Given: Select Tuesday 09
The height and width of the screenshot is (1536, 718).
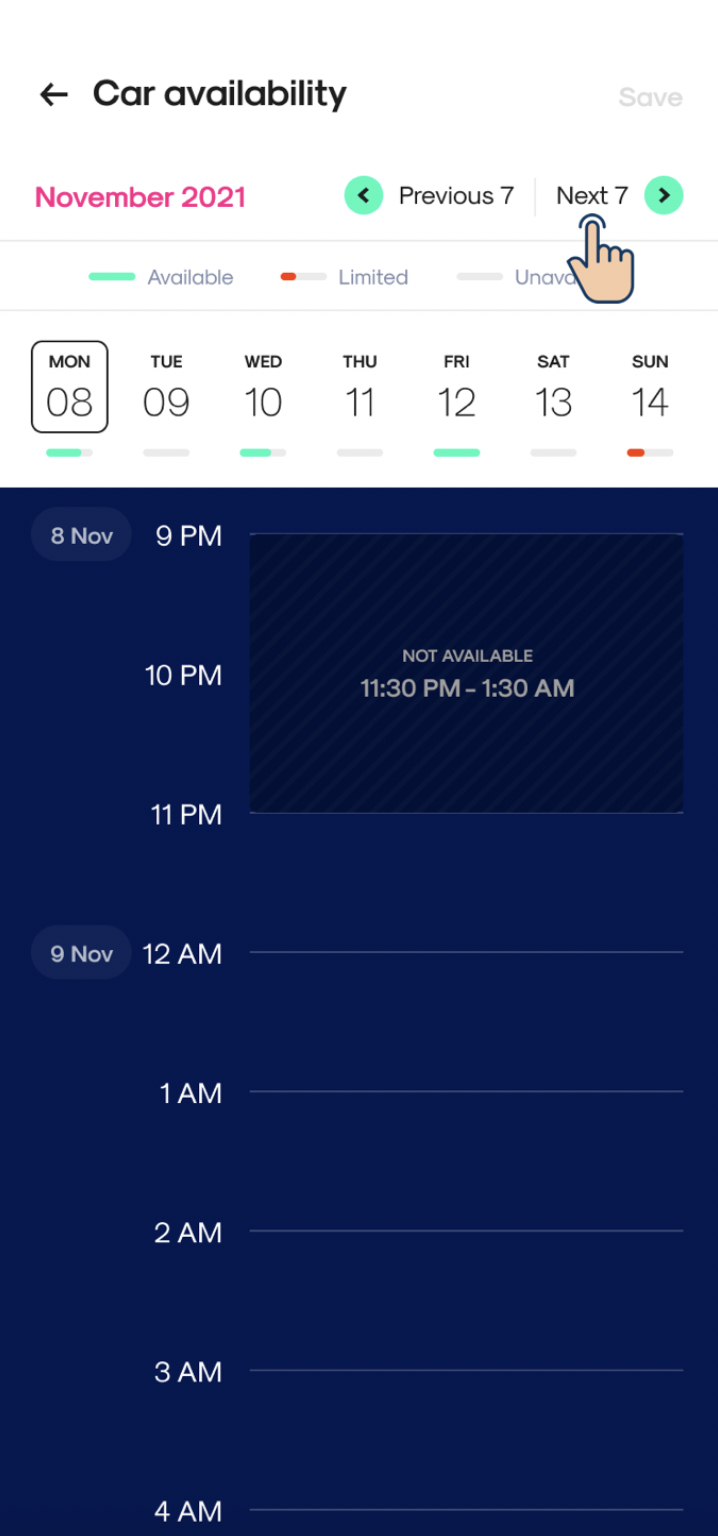Looking at the screenshot, I should point(166,387).
